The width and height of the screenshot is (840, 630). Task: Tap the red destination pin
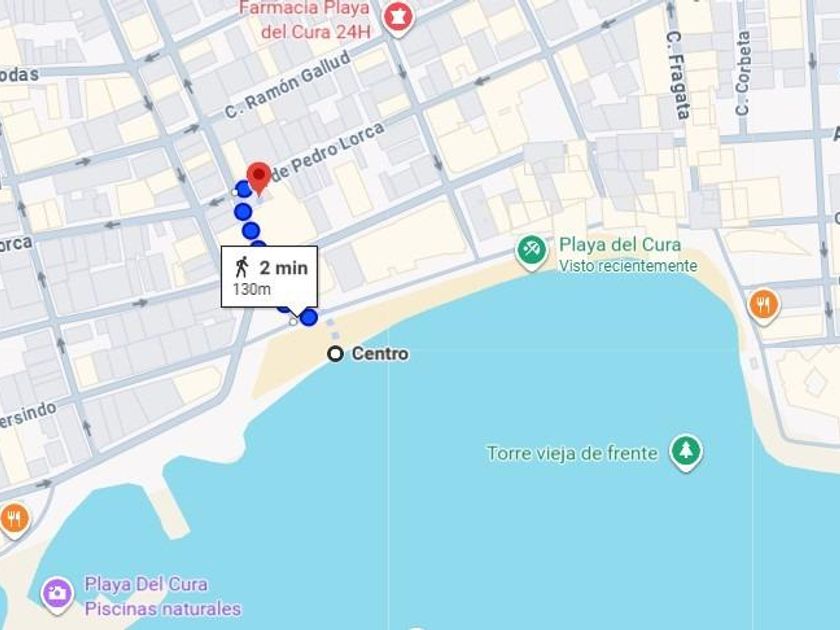pyautogui.click(x=258, y=178)
